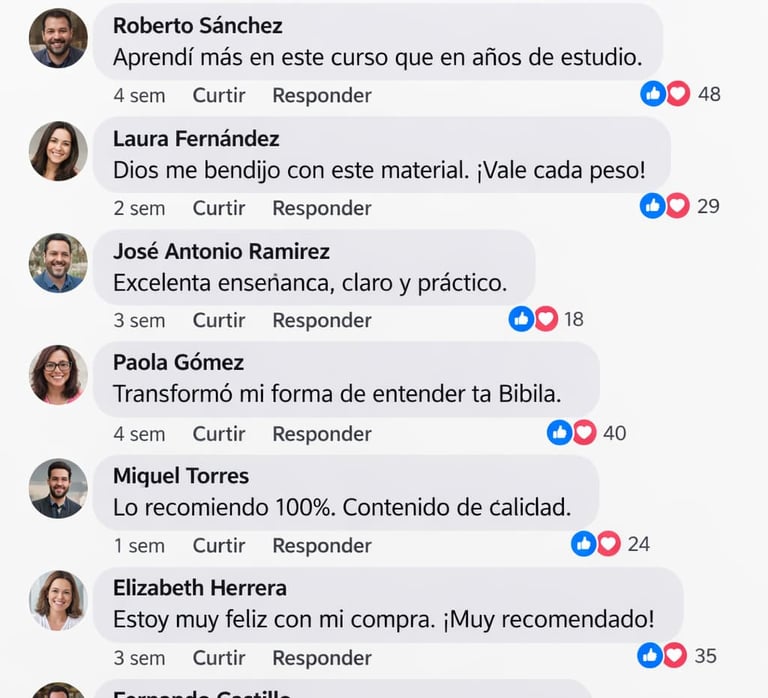This screenshot has width=768, height=698.
Task: Open Elizabeth Herrera's profile from her name
Action: pyautogui.click(x=200, y=588)
